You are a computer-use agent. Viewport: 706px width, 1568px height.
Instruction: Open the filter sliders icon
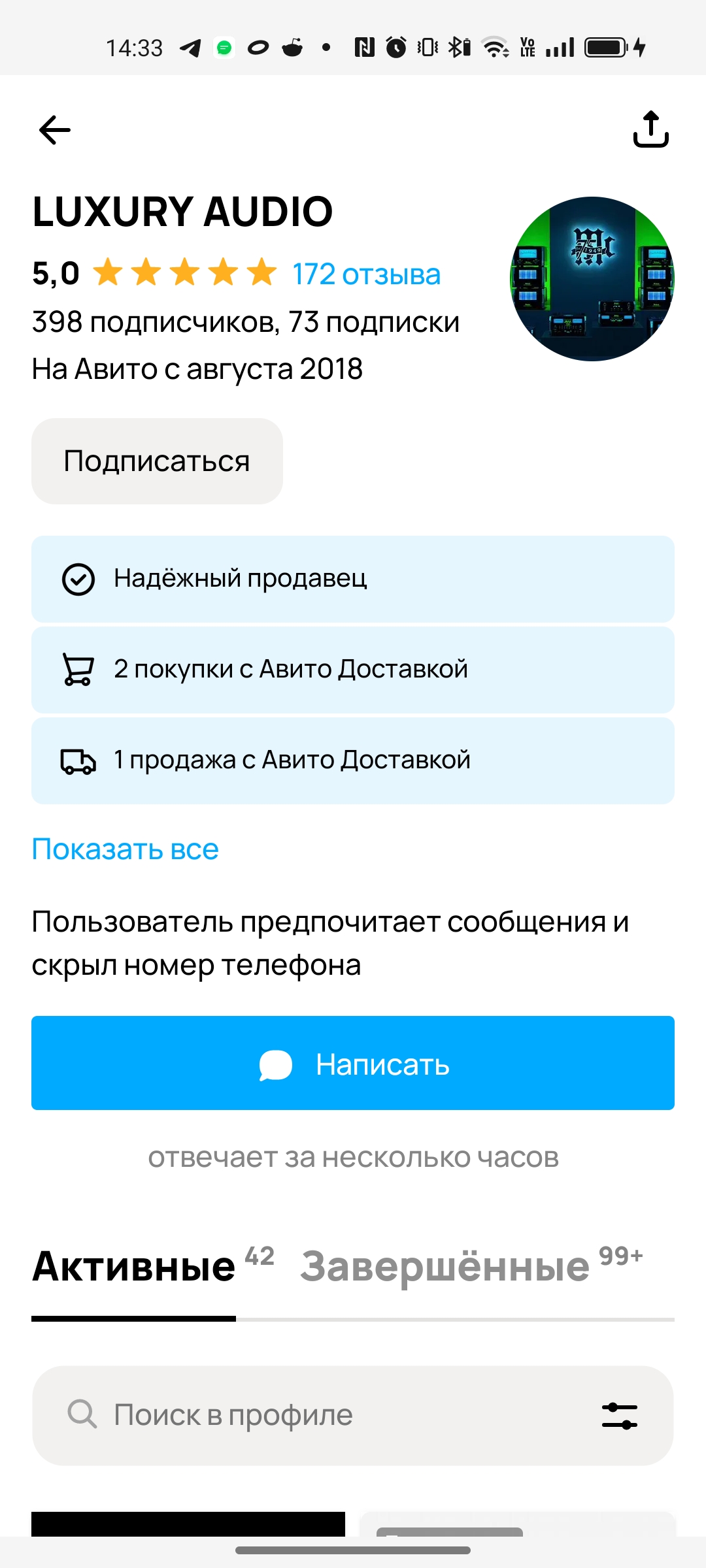[x=619, y=1416]
